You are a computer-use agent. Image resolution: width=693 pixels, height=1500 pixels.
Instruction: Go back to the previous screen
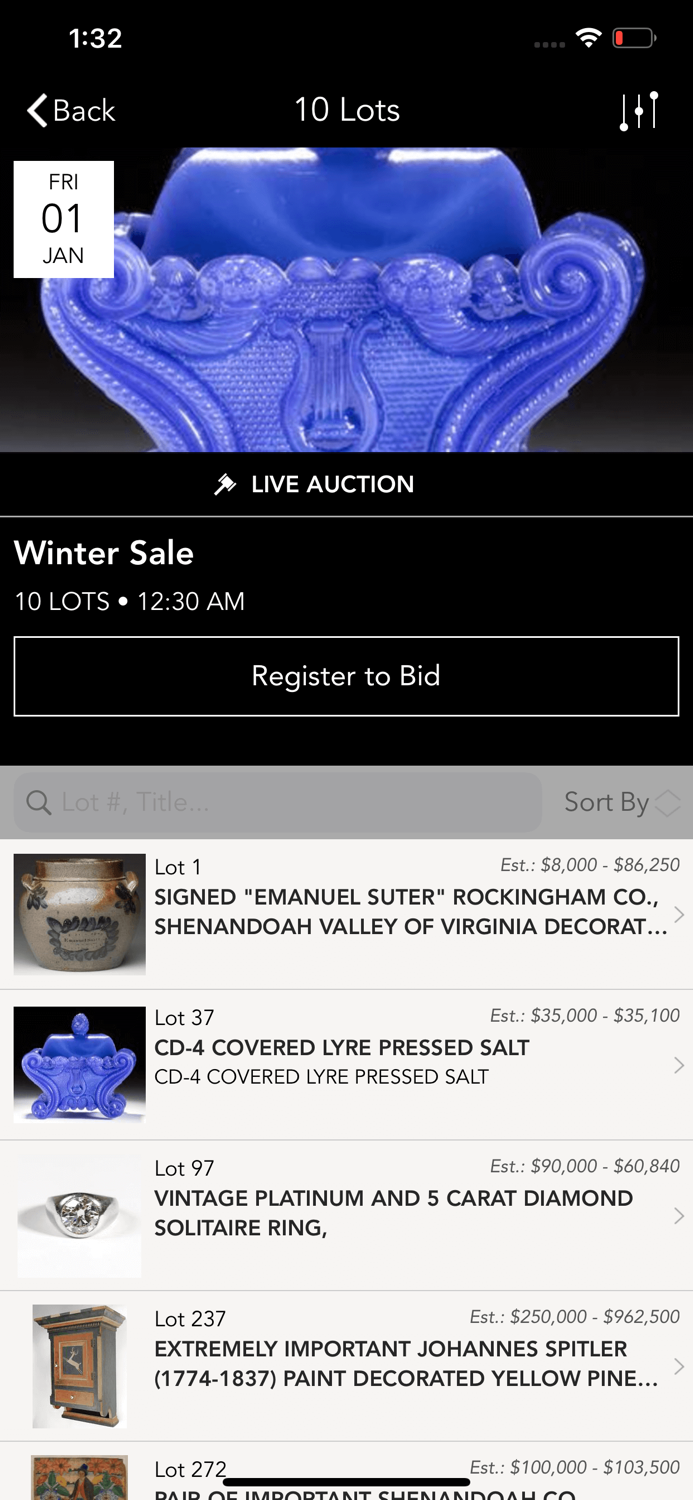pos(72,110)
